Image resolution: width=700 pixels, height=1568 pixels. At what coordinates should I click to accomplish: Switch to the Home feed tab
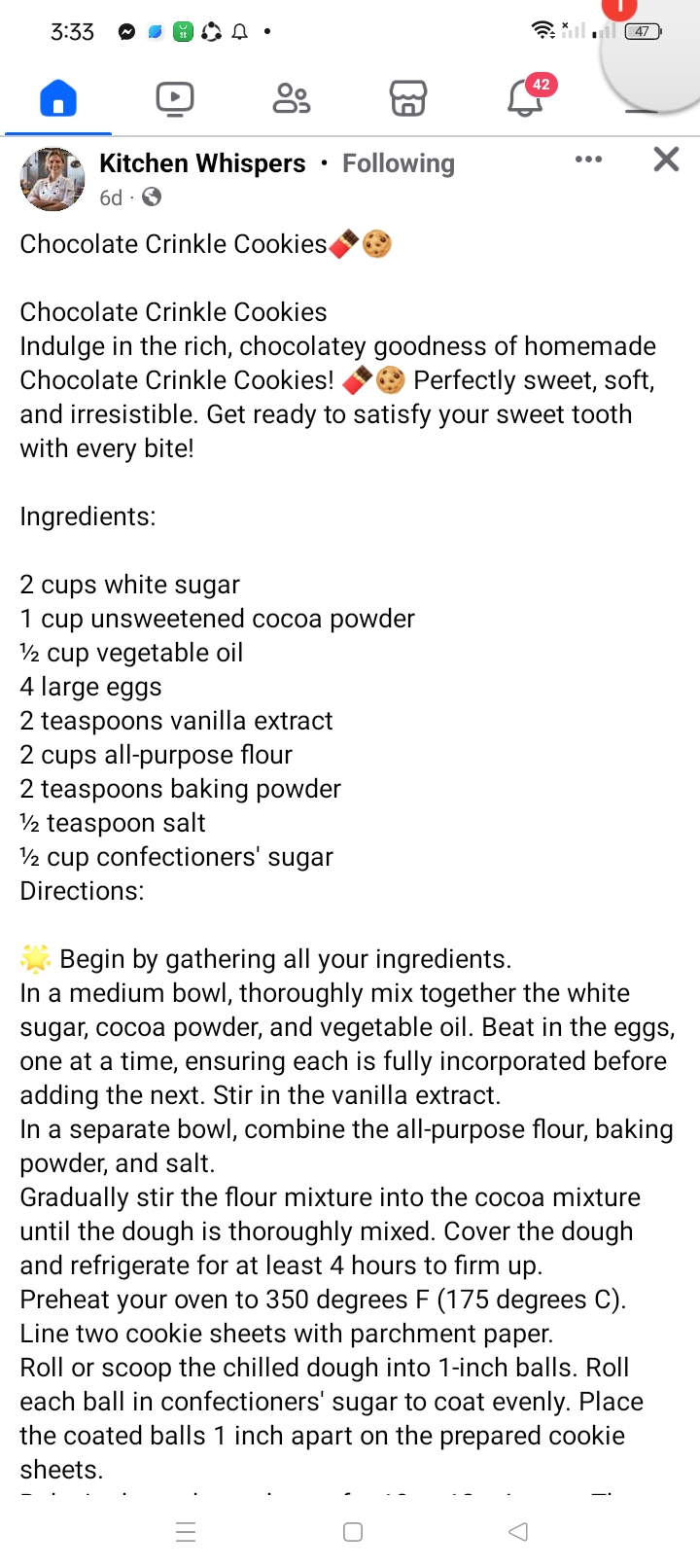pos(58,98)
